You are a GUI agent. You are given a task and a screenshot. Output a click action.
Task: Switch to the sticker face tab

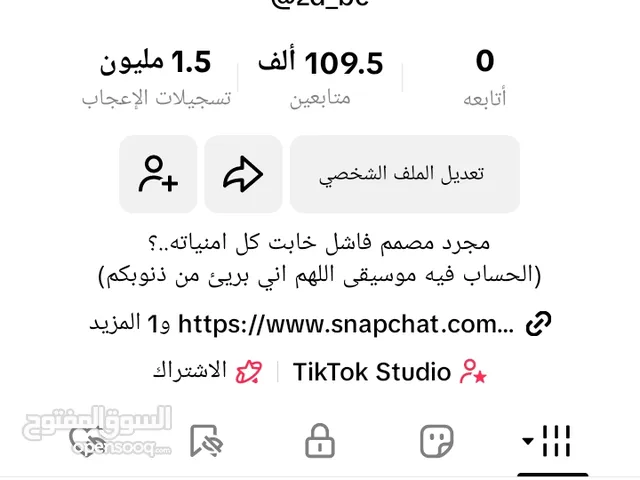(x=437, y=440)
